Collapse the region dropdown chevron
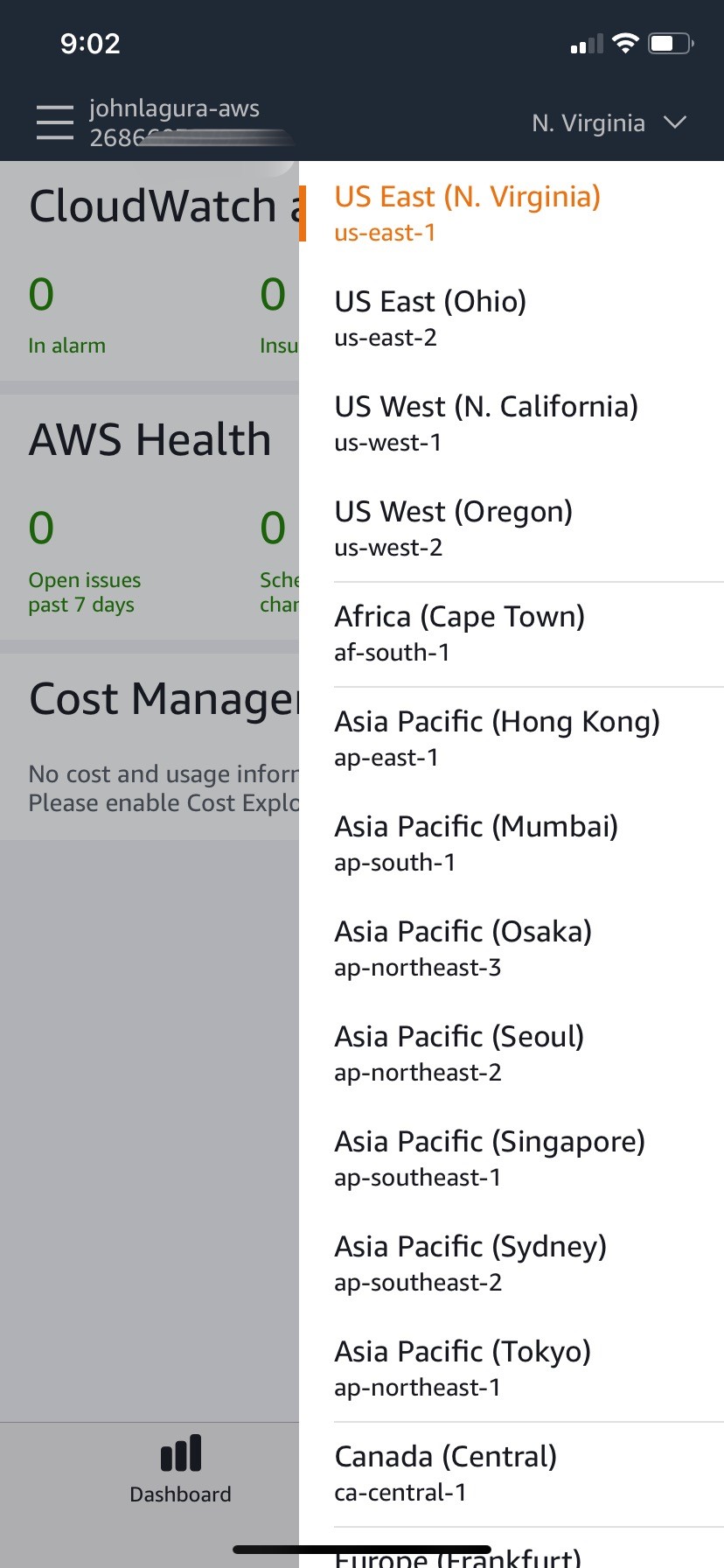 [x=674, y=123]
